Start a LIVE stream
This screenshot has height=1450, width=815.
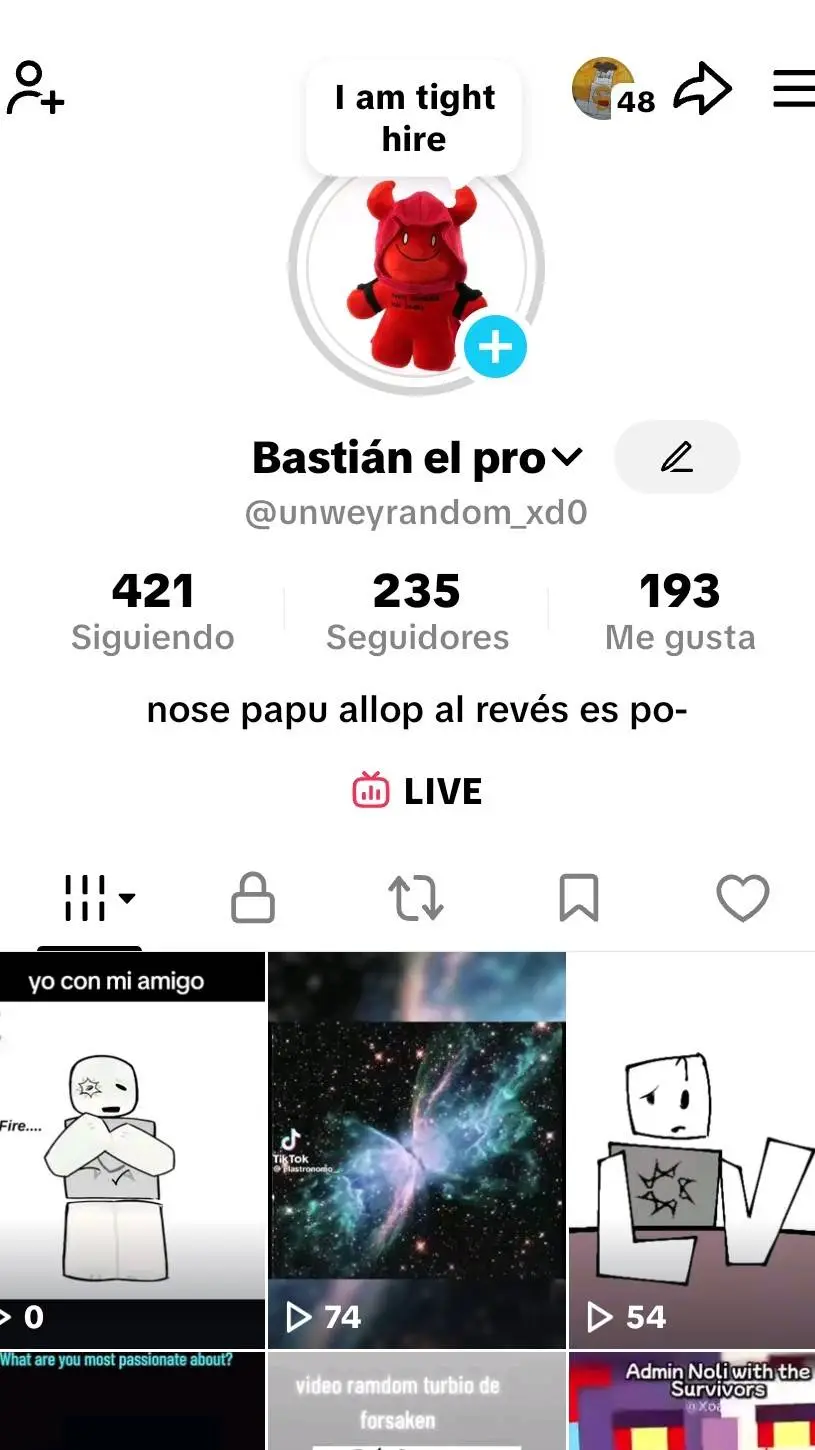coord(417,790)
